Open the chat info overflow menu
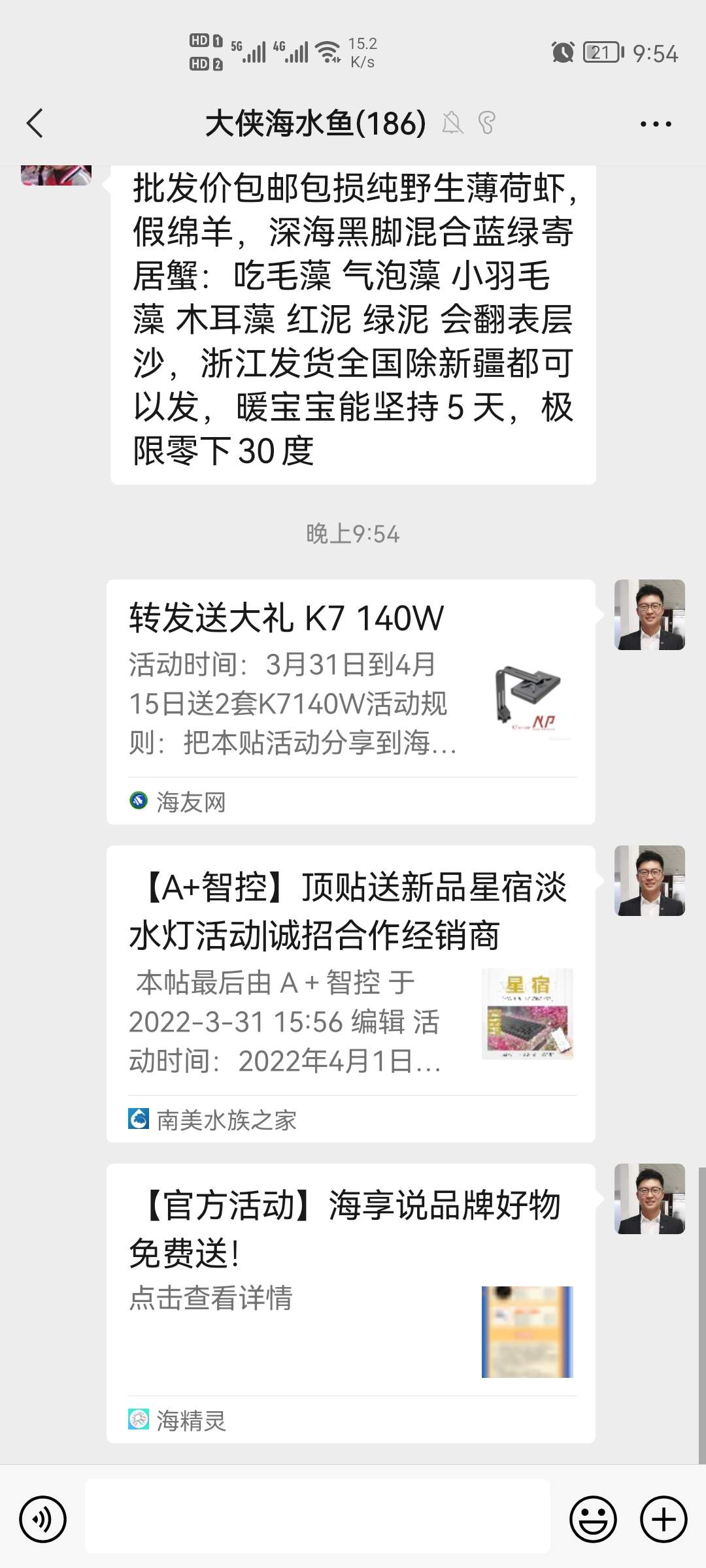This screenshot has width=706, height=1568. (x=656, y=123)
